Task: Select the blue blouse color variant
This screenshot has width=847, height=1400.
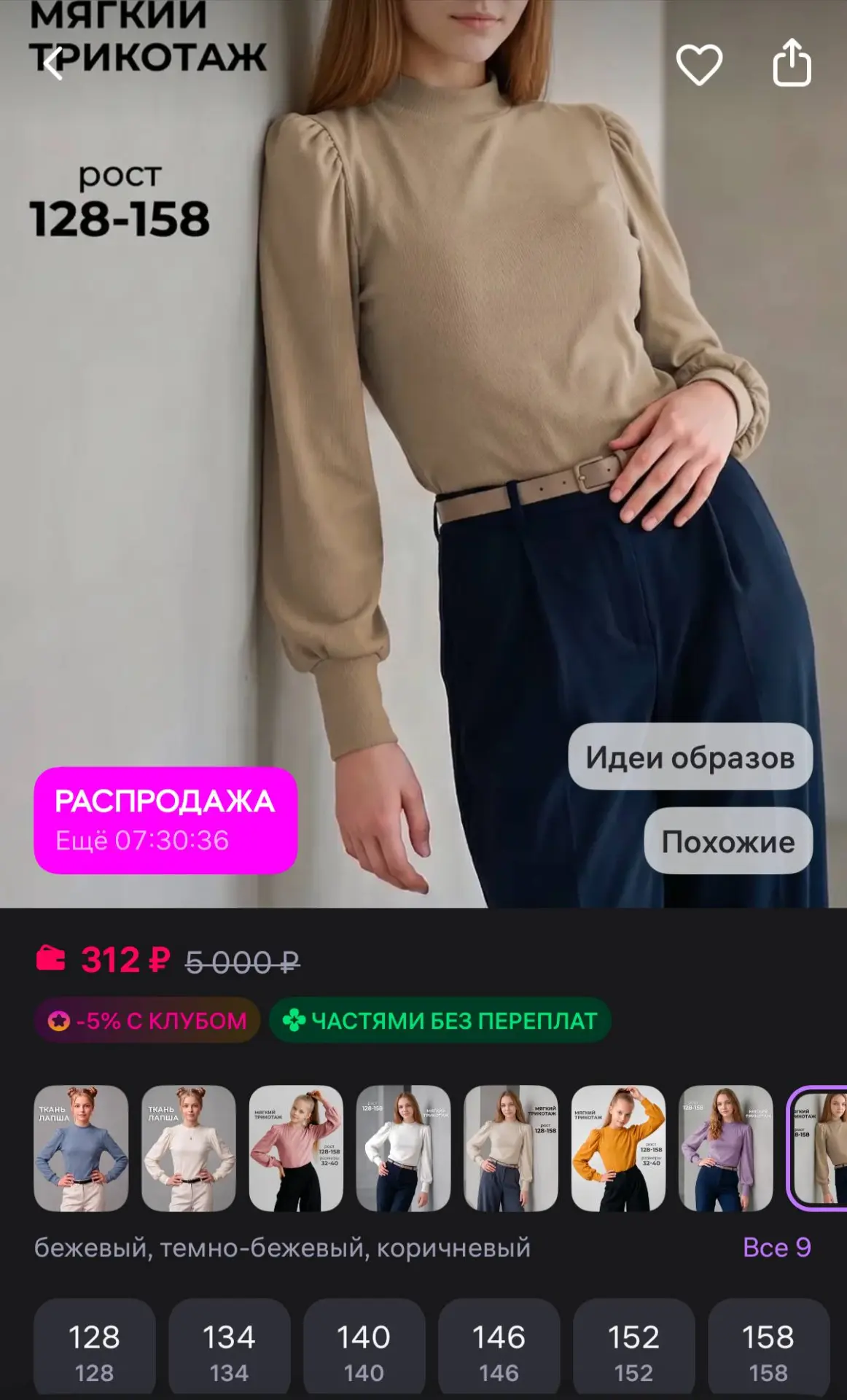Action: [81, 1148]
